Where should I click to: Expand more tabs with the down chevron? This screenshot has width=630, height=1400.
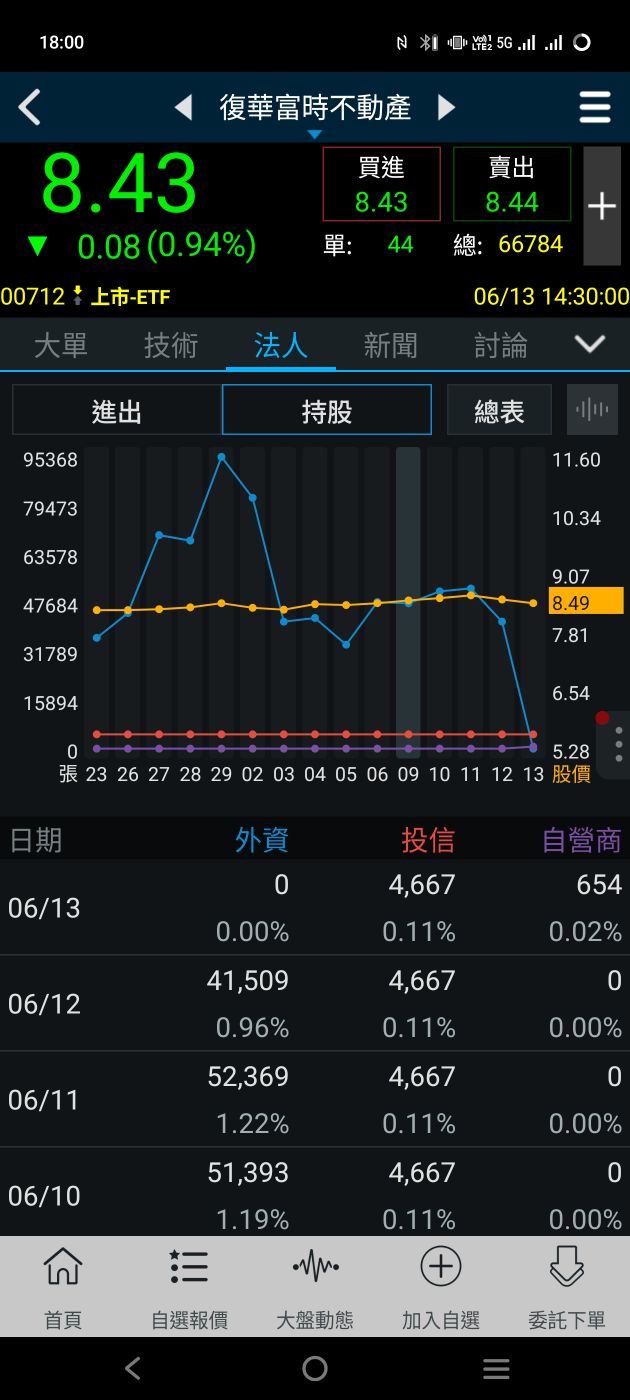pos(590,345)
